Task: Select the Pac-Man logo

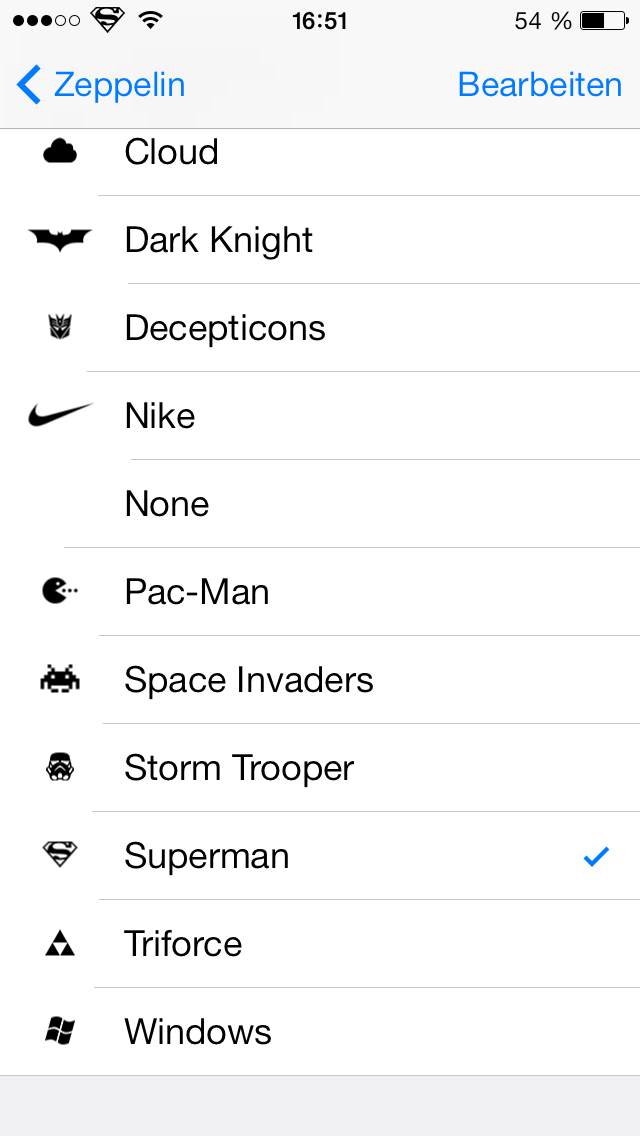Action: (320, 592)
